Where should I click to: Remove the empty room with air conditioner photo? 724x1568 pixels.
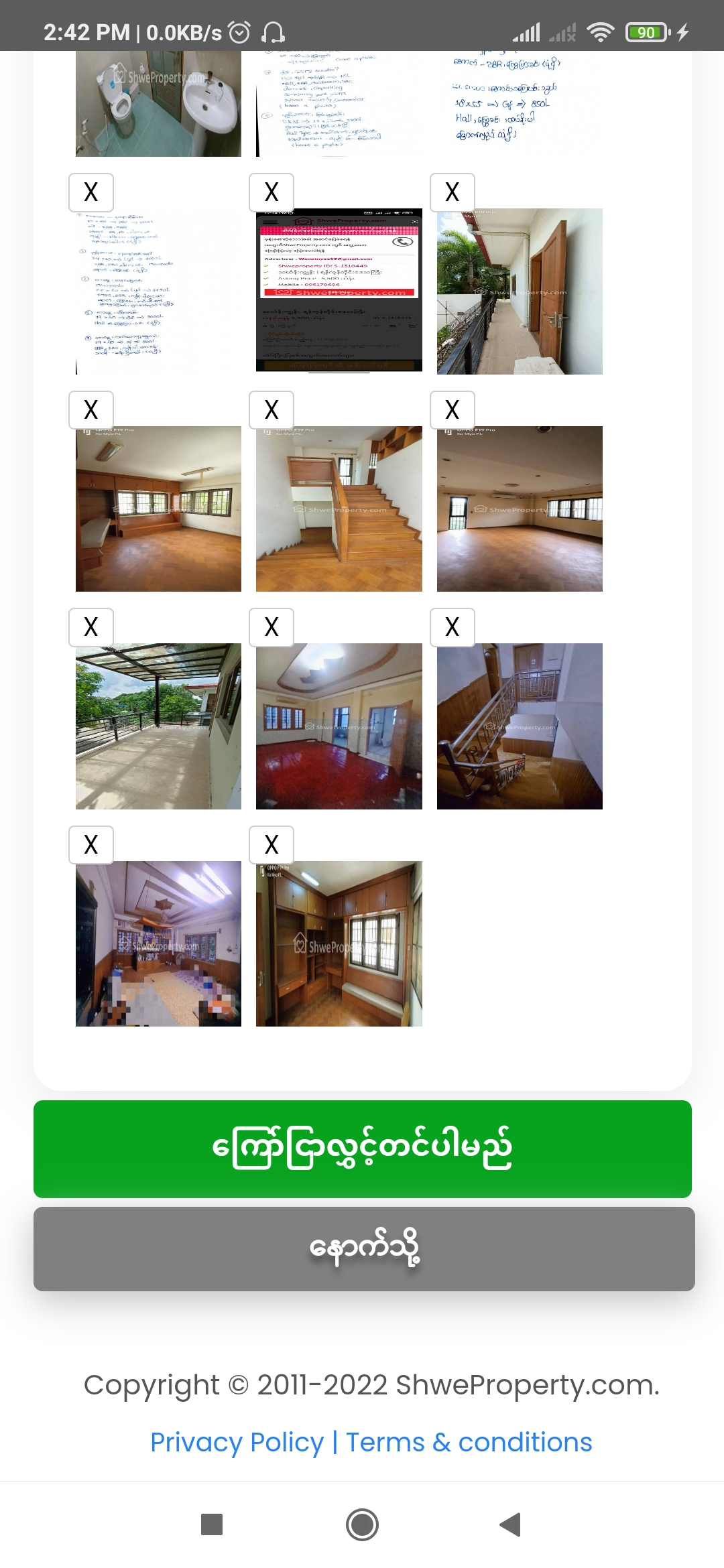(452, 409)
